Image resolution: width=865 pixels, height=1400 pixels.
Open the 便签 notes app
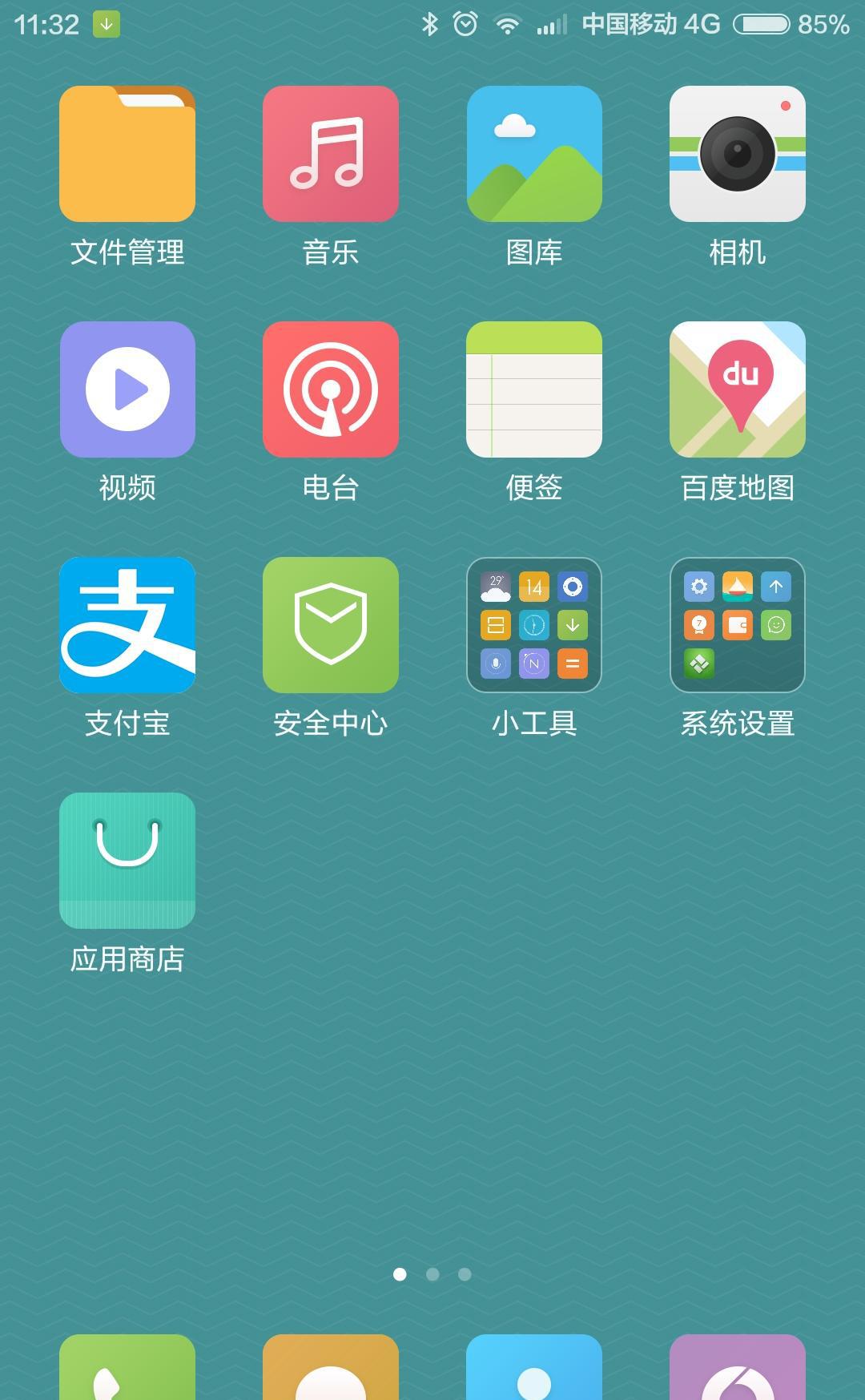coord(534,389)
